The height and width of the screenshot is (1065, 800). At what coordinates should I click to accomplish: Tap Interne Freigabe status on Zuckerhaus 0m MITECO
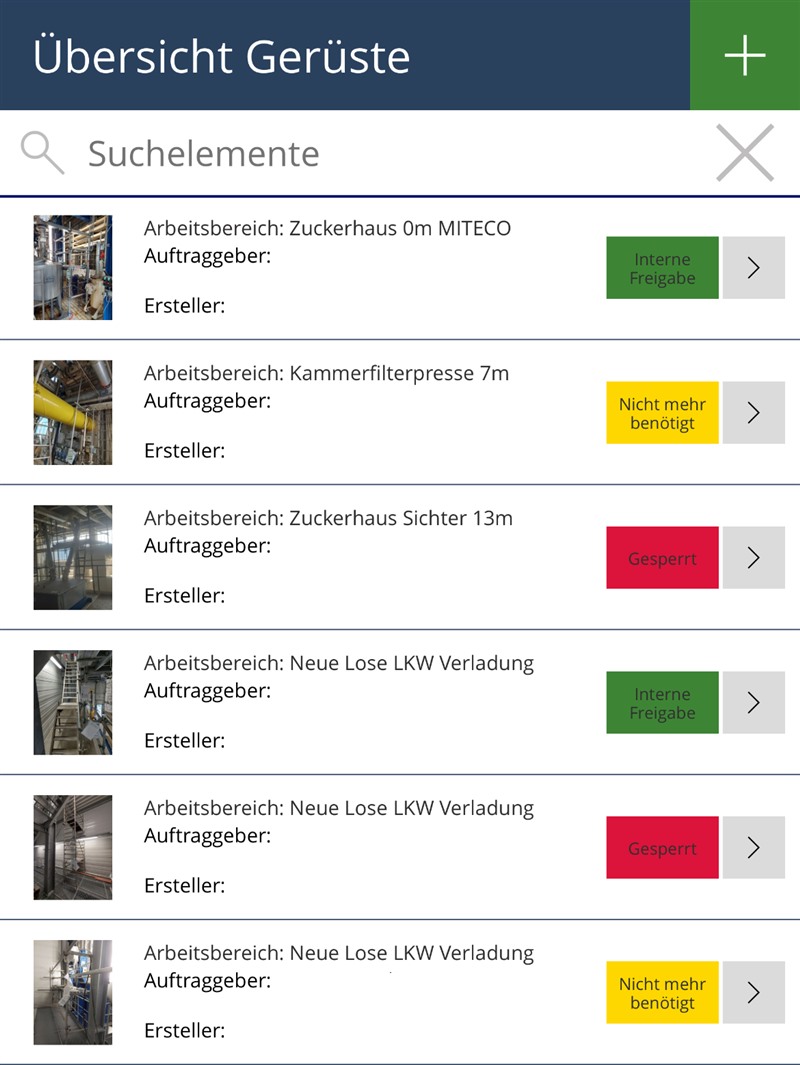tap(662, 268)
